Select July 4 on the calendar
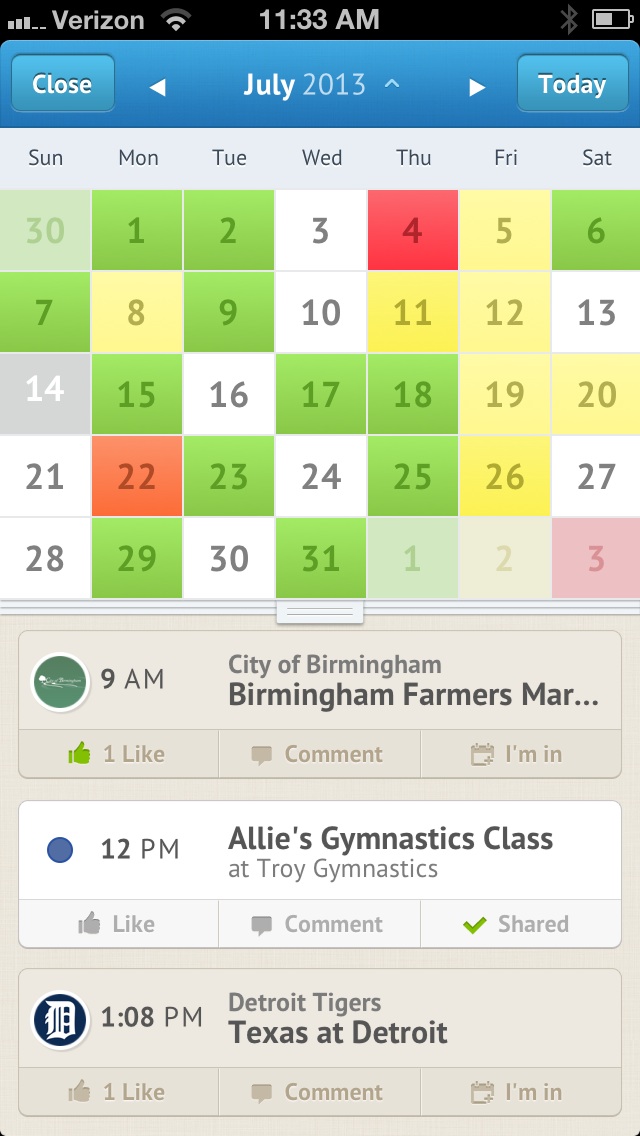 point(413,230)
